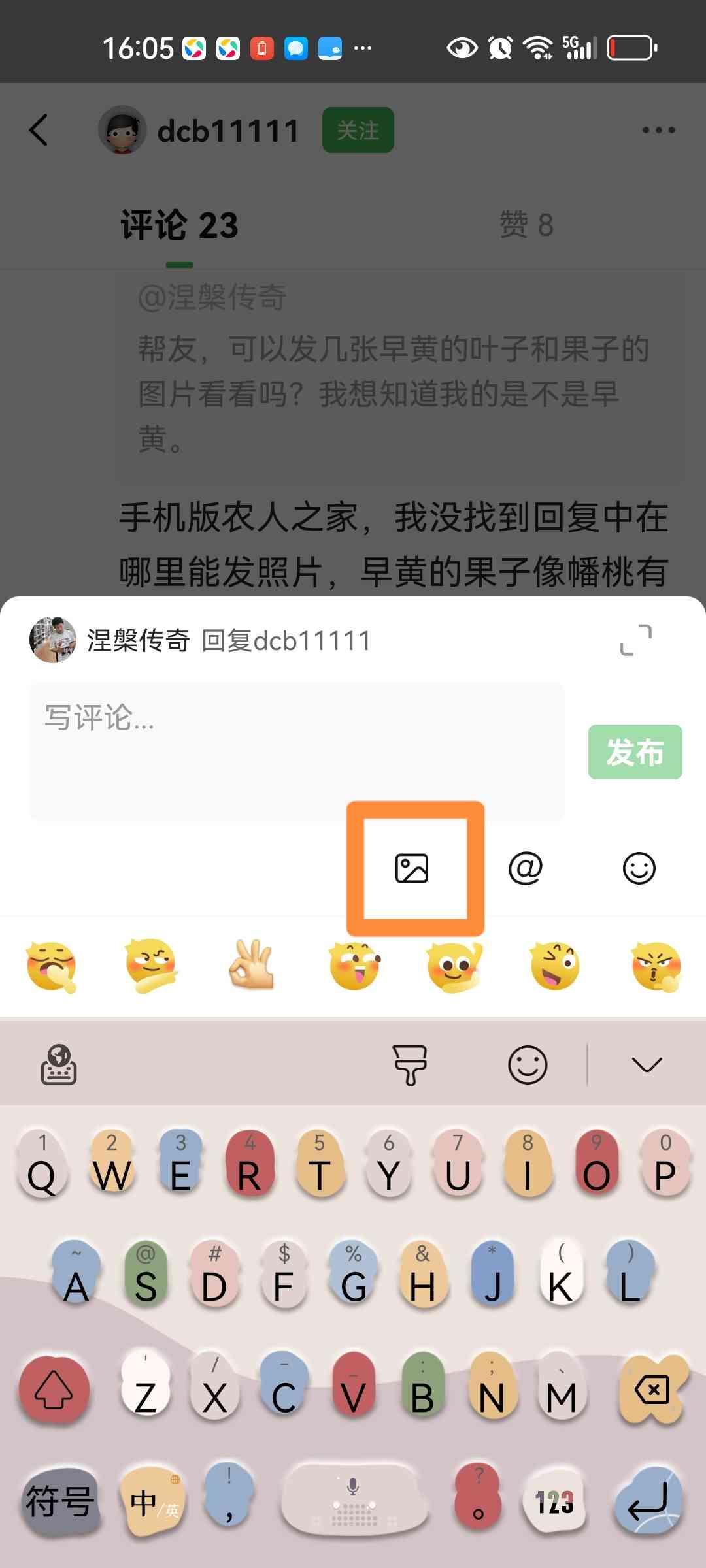The height and width of the screenshot is (1568, 706).
Task: Open keyboard skin brush tool
Action: click(x=410, y=1065)
